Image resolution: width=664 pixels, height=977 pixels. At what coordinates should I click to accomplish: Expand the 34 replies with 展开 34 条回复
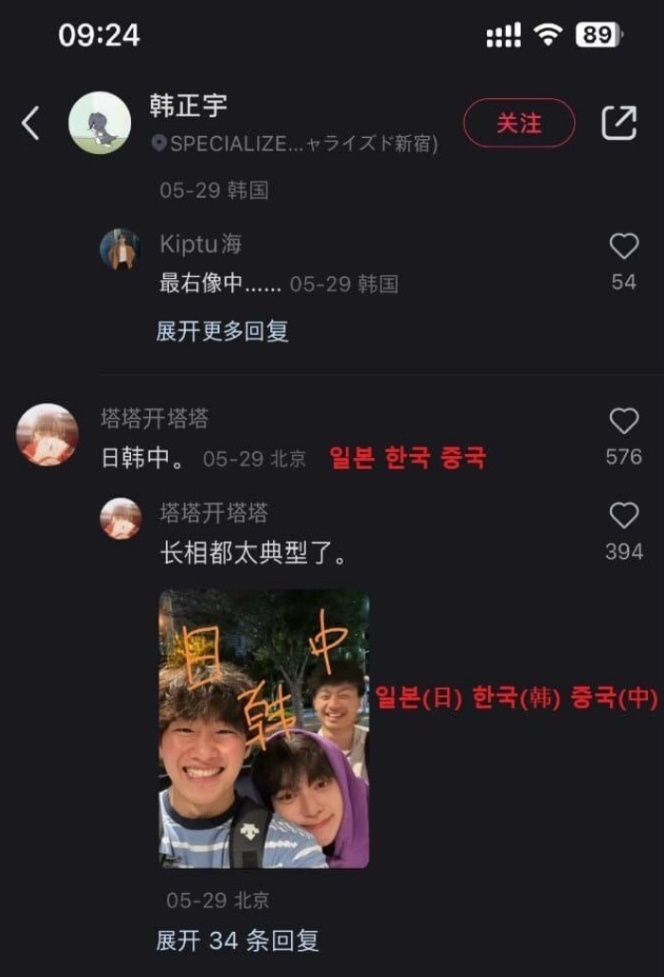237,941
